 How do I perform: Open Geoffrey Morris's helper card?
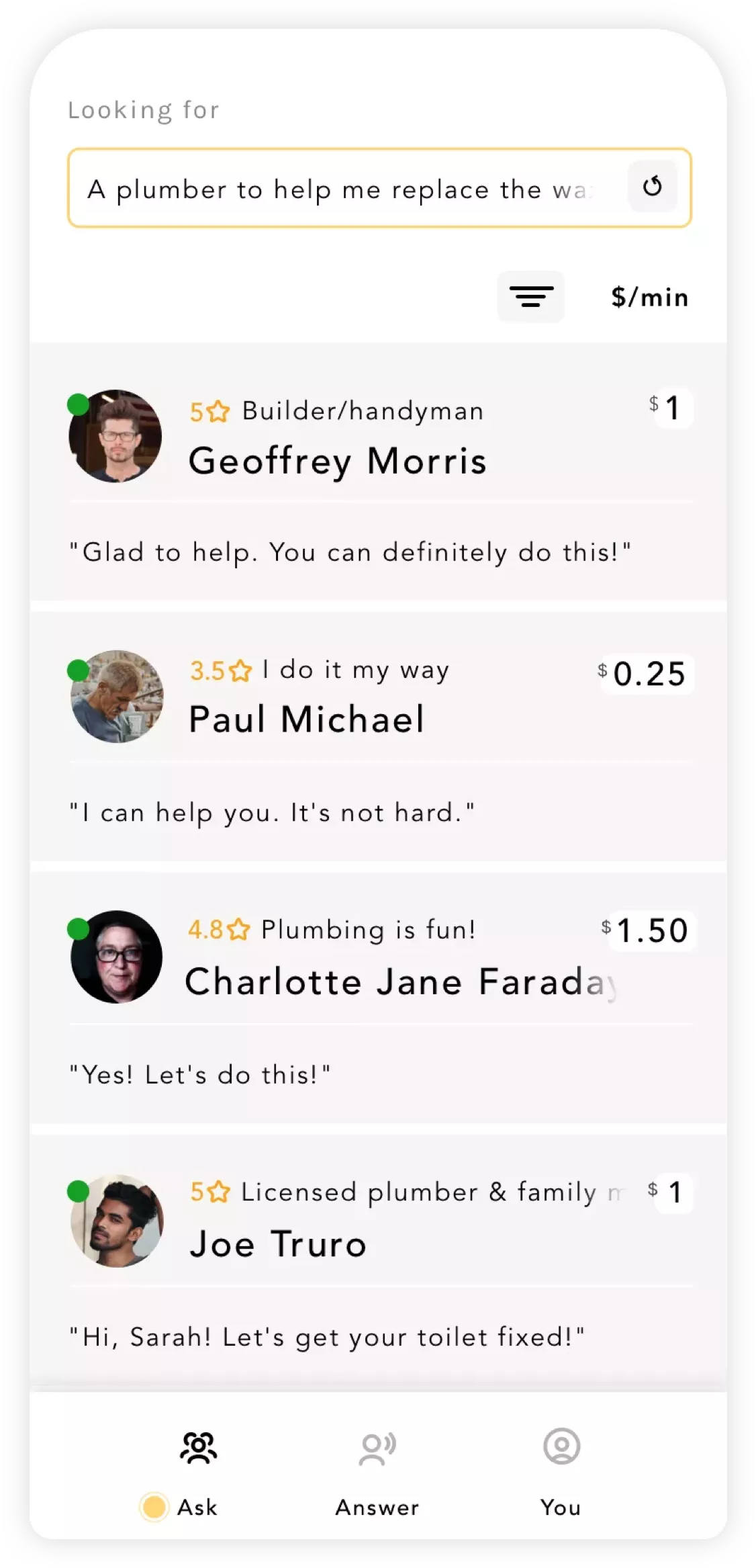point(379,470)
